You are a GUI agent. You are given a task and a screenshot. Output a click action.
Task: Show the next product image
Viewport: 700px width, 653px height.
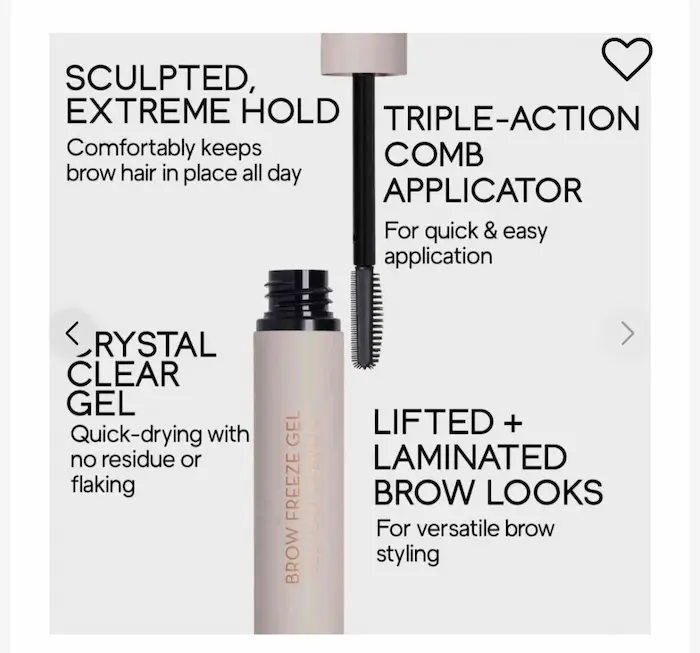pos(627,333)
